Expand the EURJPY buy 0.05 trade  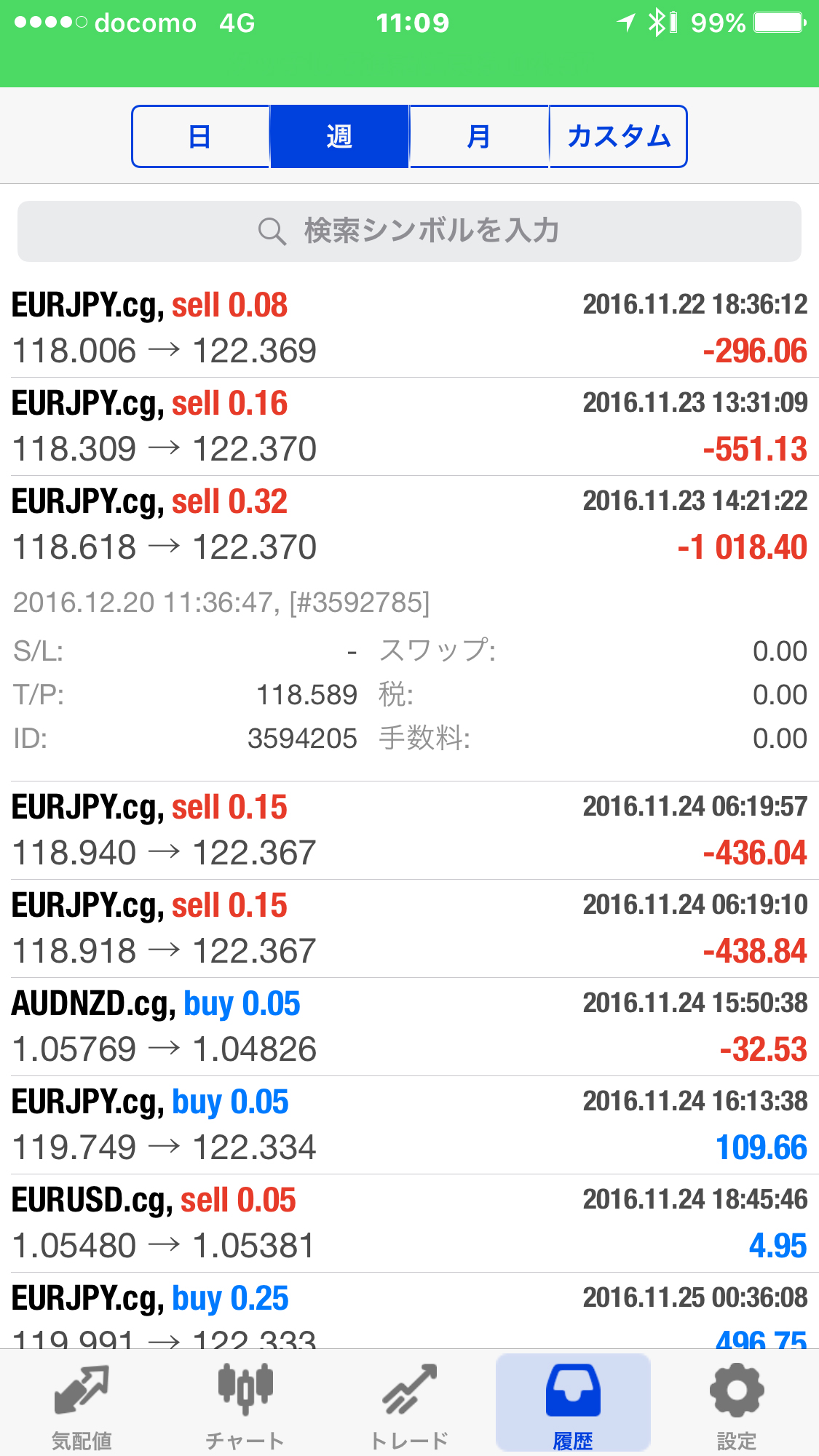click(x=409, y=1125)
